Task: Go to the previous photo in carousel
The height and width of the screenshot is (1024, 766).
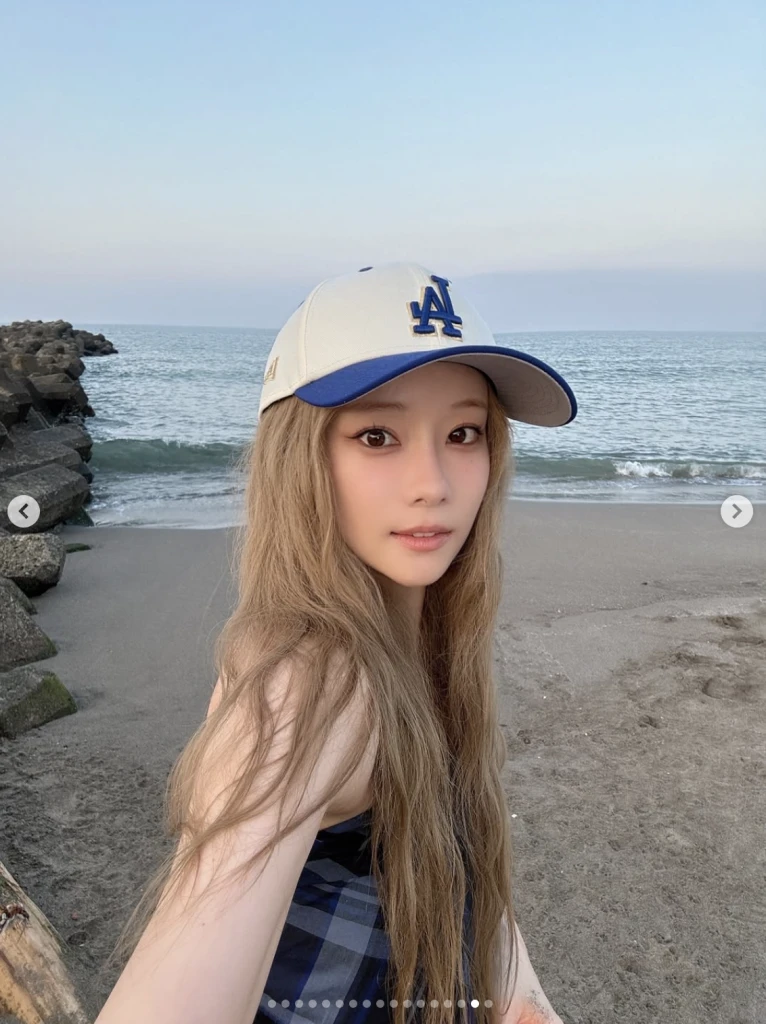Action: (x=23, y=512)
